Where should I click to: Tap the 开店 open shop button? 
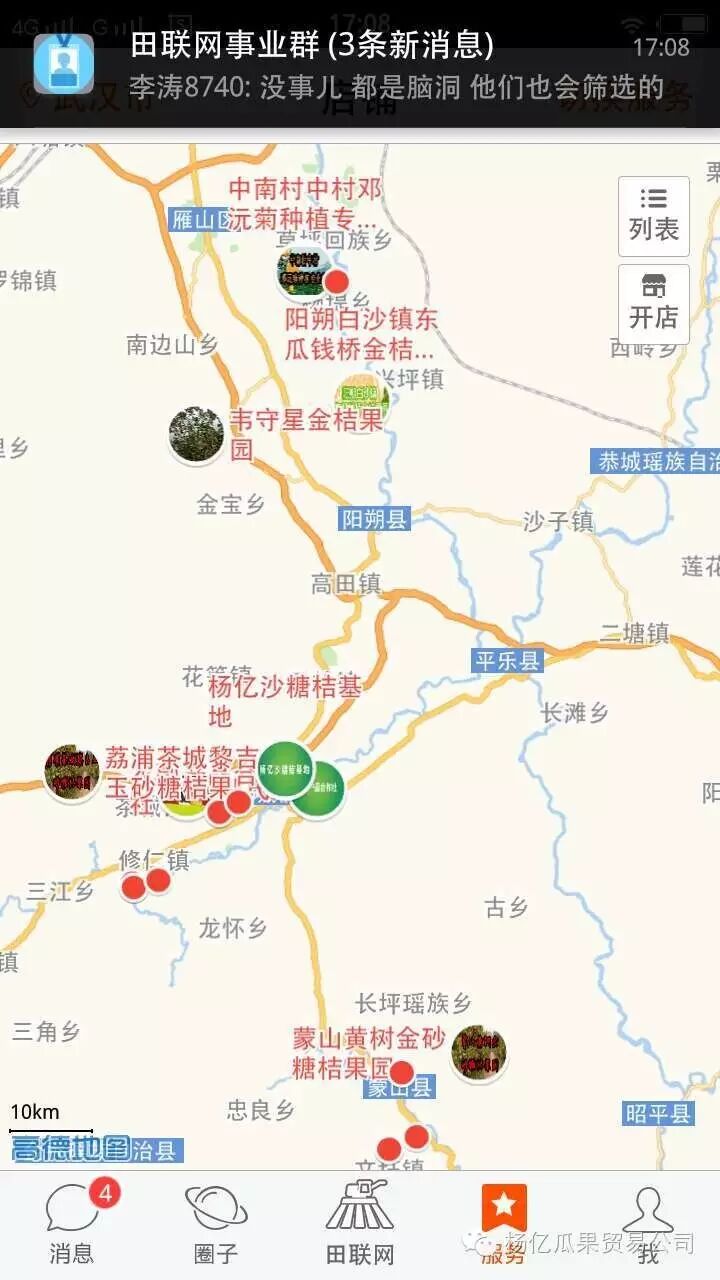point(654,303)
